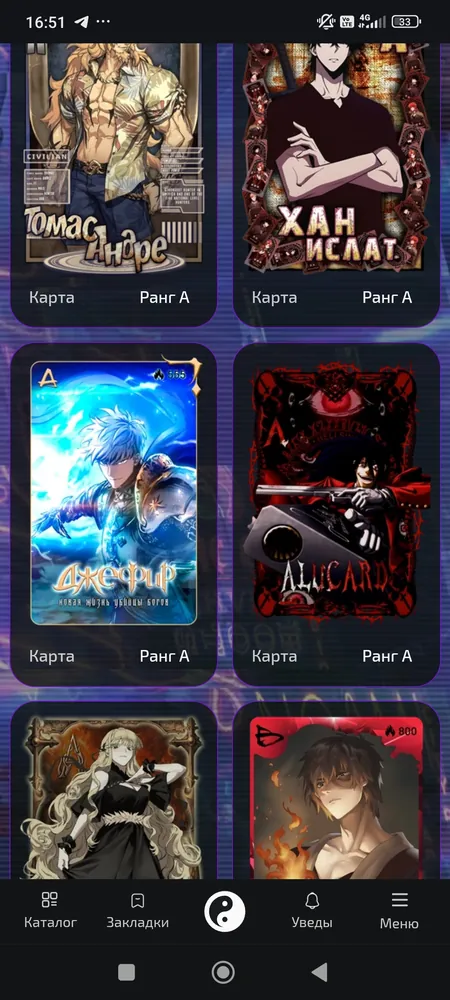Open the Уведы notifications tab

coord(312,910)
